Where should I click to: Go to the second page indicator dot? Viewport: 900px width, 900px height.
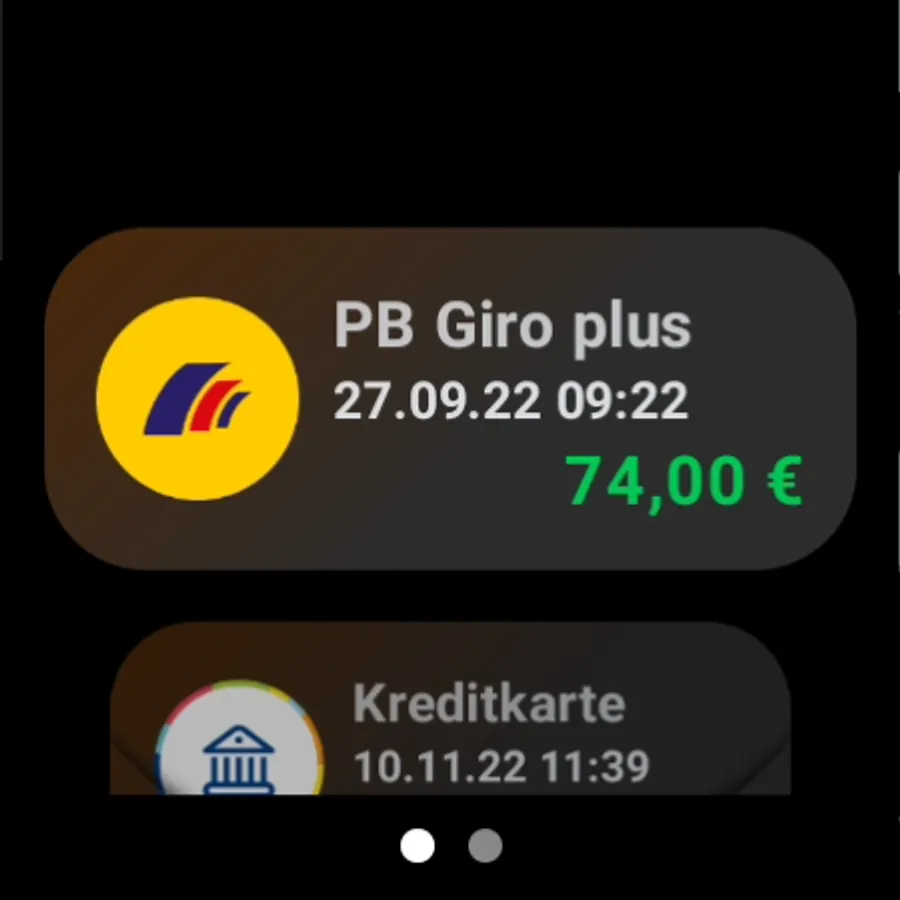[x=485, y=845]
